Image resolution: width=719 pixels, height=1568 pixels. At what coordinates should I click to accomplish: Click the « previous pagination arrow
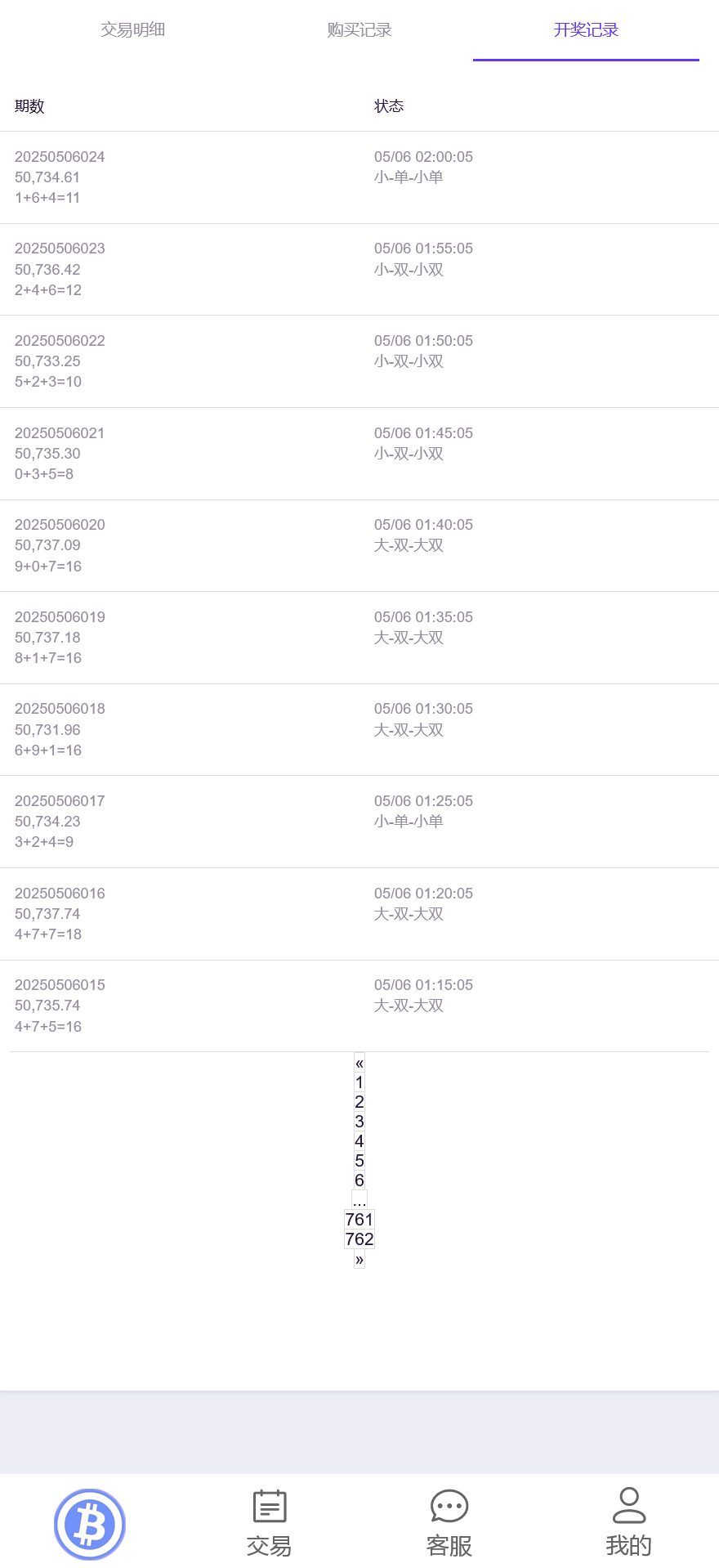coord(359,1062)
